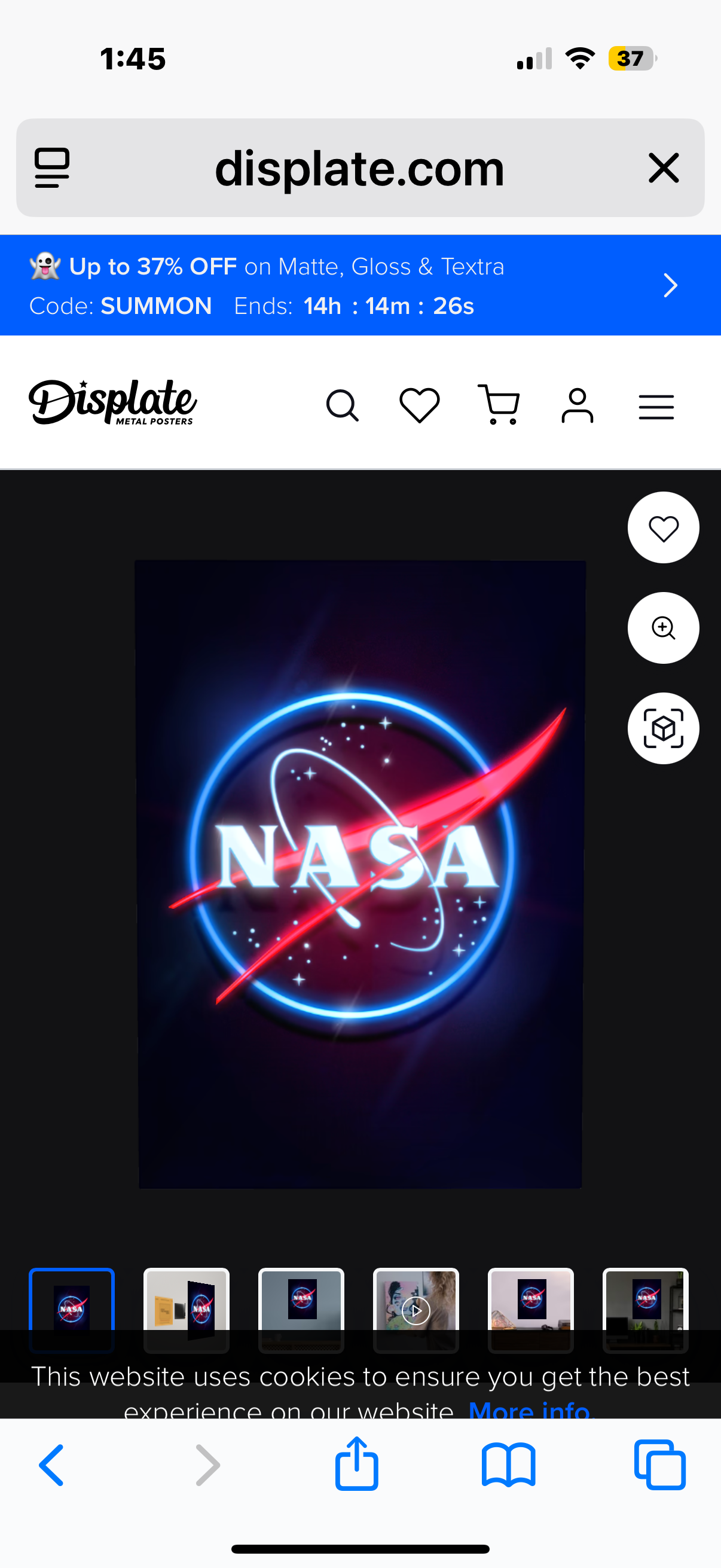Open the shopping cart
This screenshot has height=1568, width=721.
click(x=499, y=405)
